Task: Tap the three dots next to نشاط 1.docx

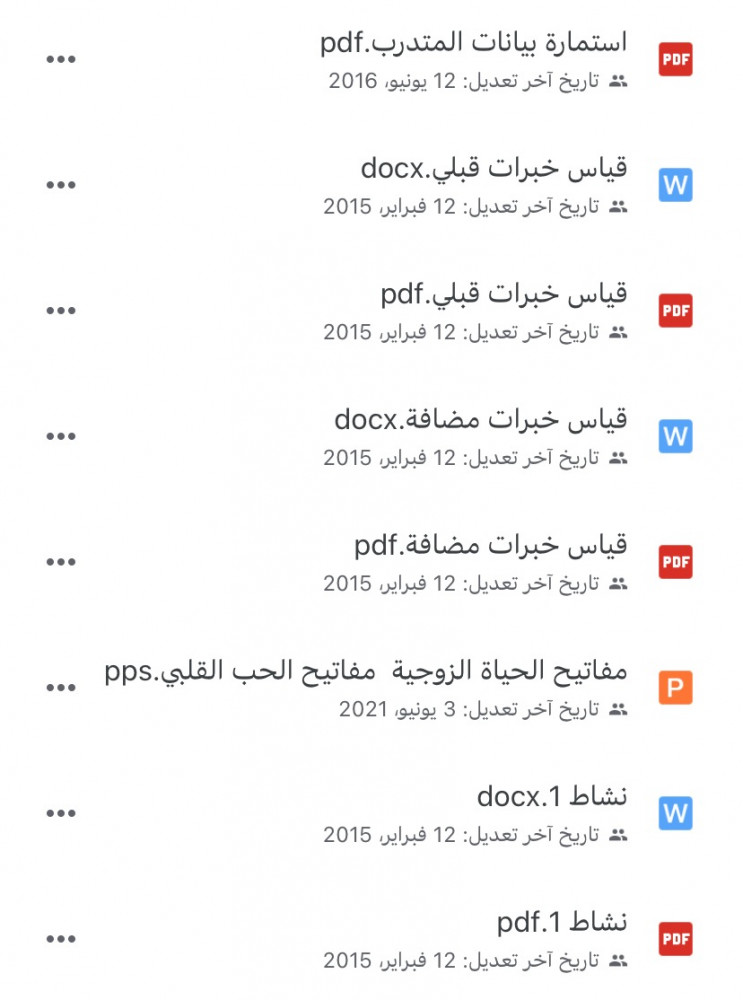Action: [x=61, y=813]
